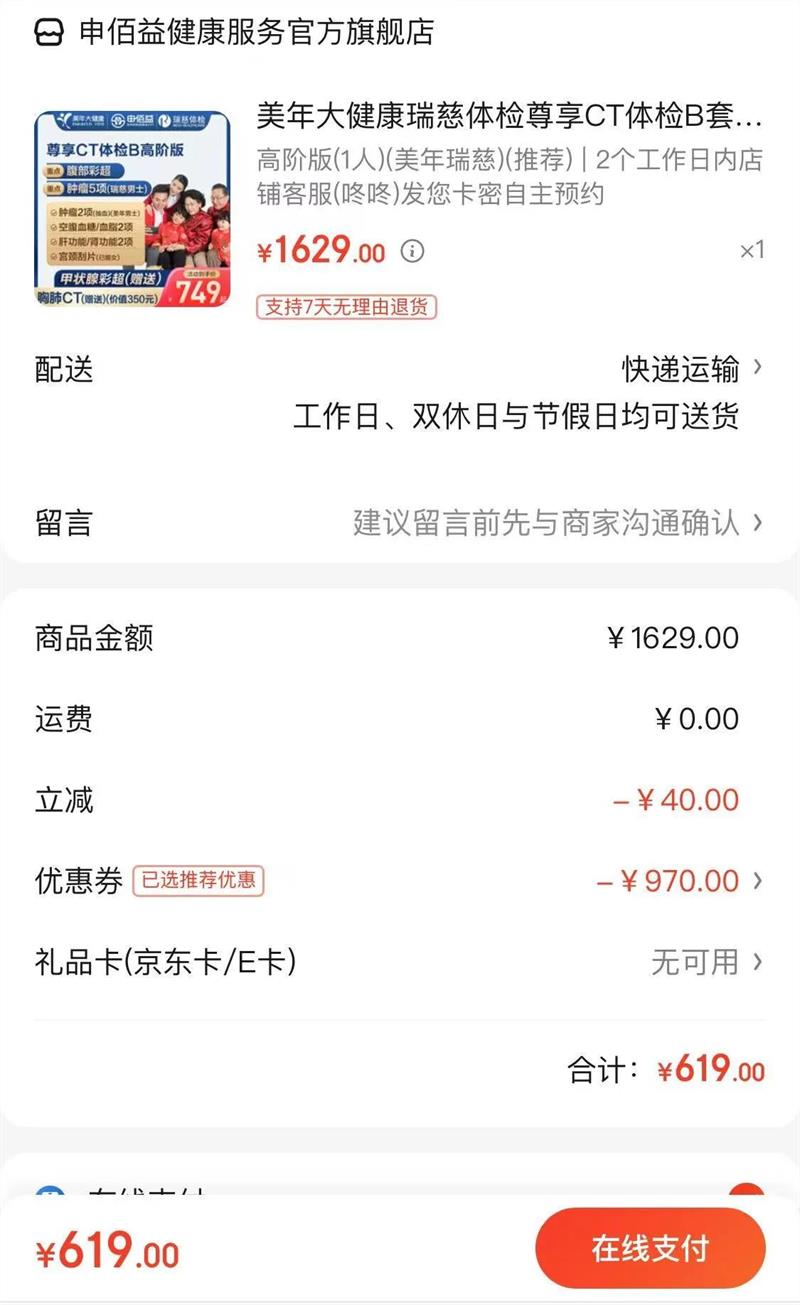Open the 尊享CT体检B product thumbnail
This screenshot has width=800, height=1305.
(133, 208)
